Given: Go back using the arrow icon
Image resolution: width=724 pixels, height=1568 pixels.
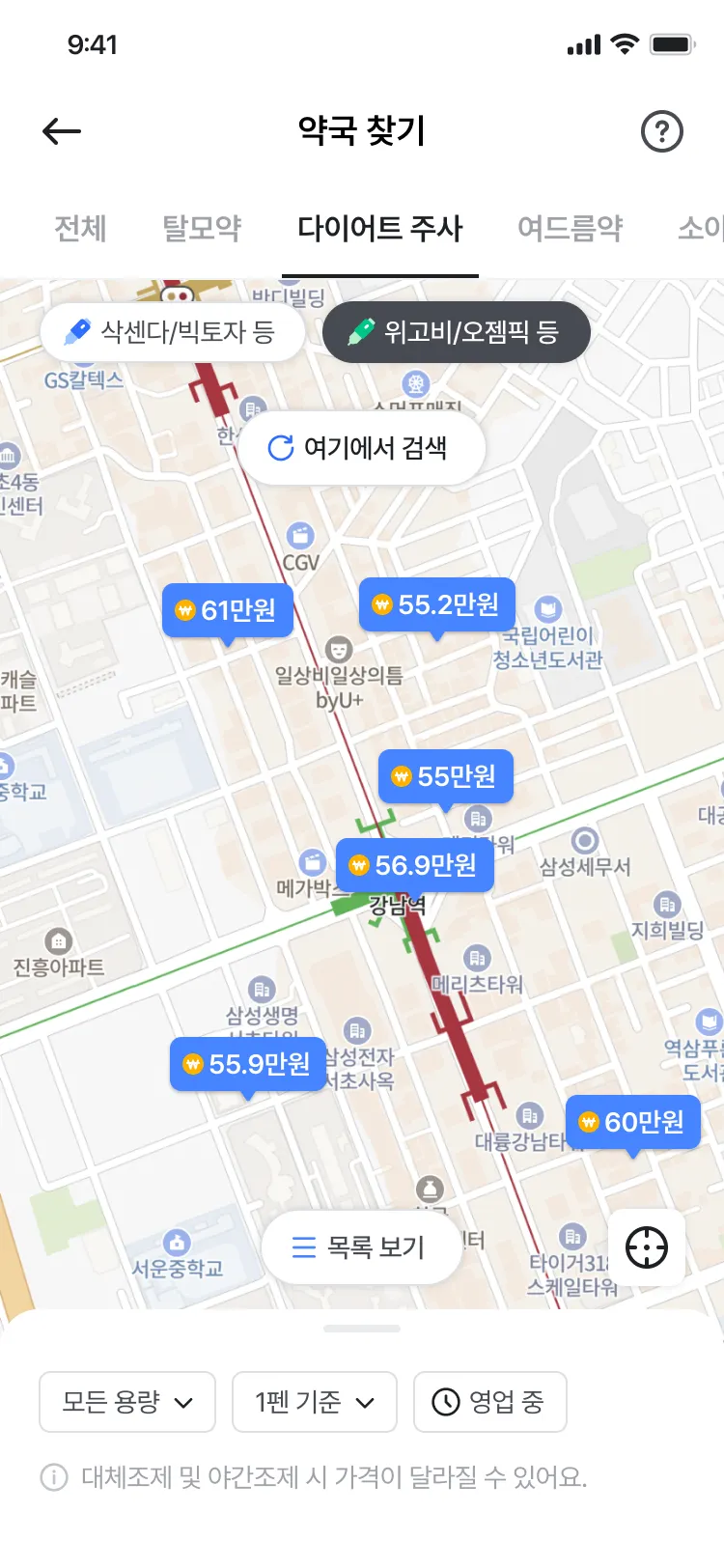Looking at the screenshot, I should [62, 131].
